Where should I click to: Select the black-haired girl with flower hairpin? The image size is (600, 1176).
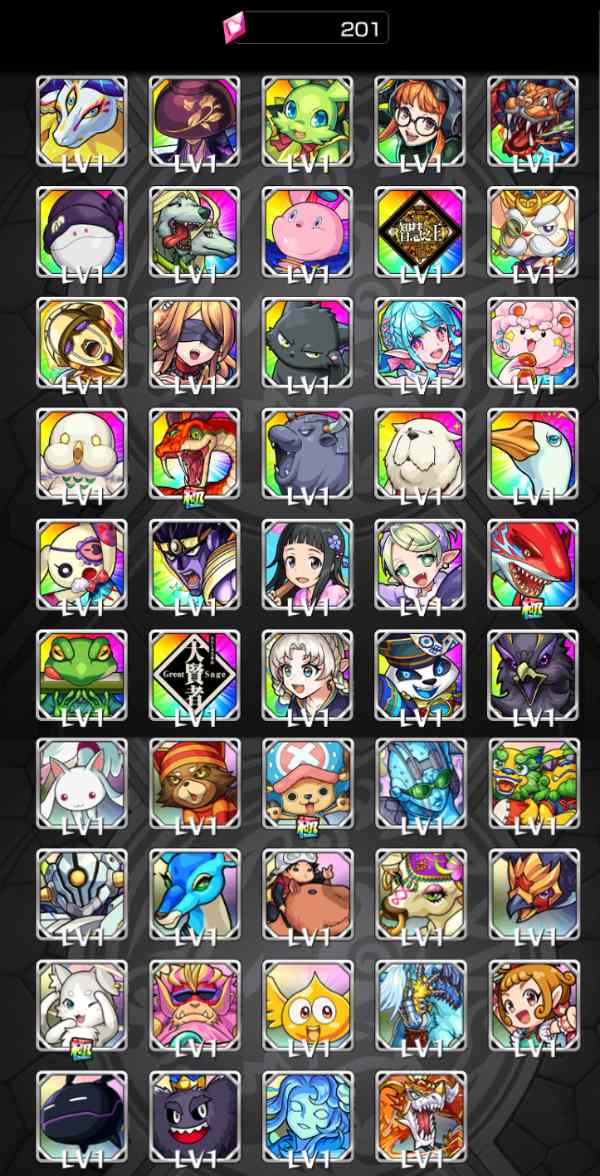[308, 565]
